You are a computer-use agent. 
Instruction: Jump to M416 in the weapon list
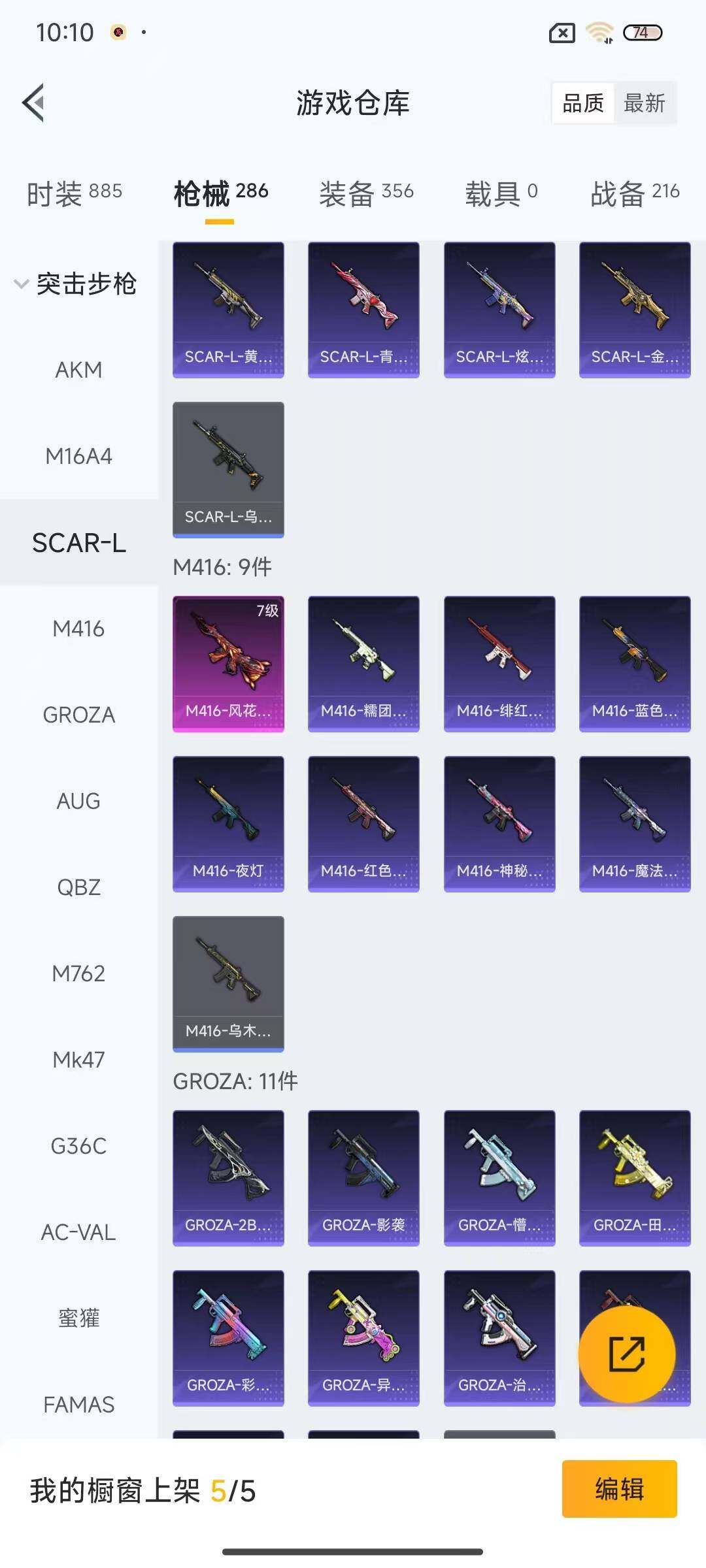(x=78, y=629)
